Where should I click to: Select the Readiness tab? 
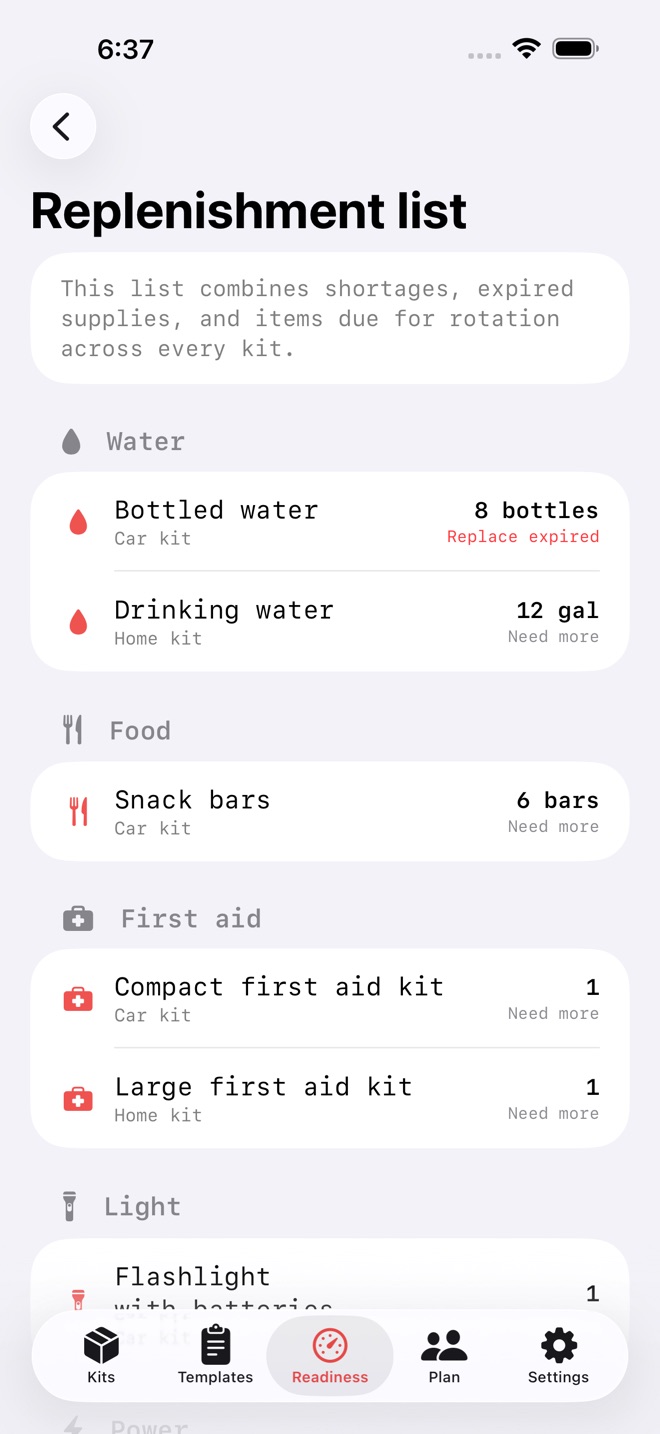point(330,1356)
